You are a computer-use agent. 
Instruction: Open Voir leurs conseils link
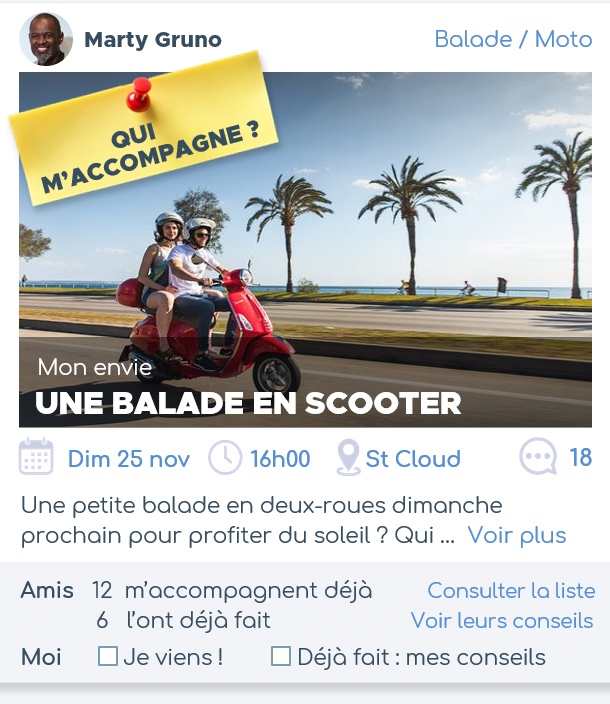click(502, 621)
